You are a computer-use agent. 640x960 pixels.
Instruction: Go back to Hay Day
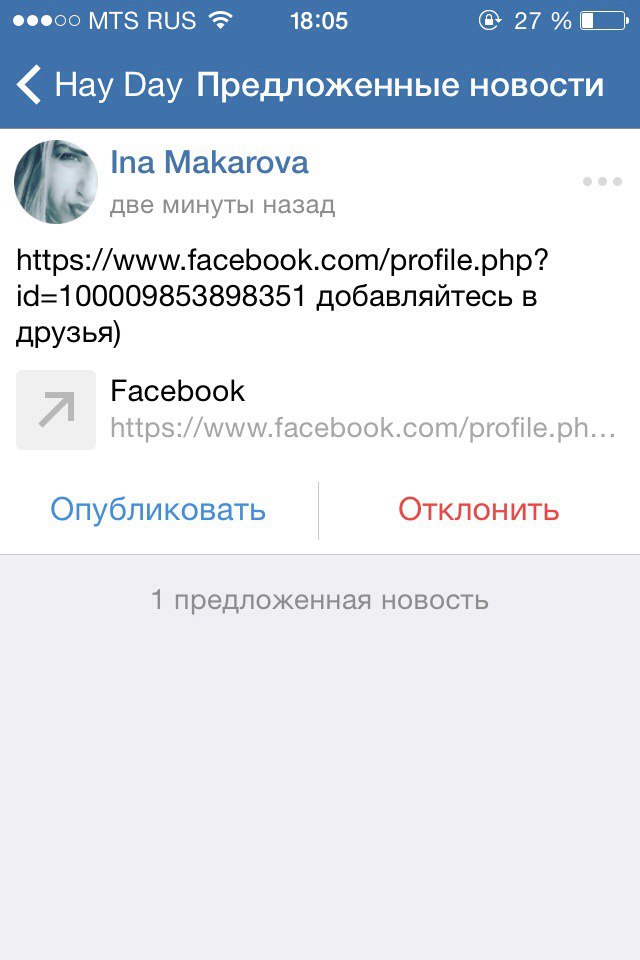[x=100, y=85]
